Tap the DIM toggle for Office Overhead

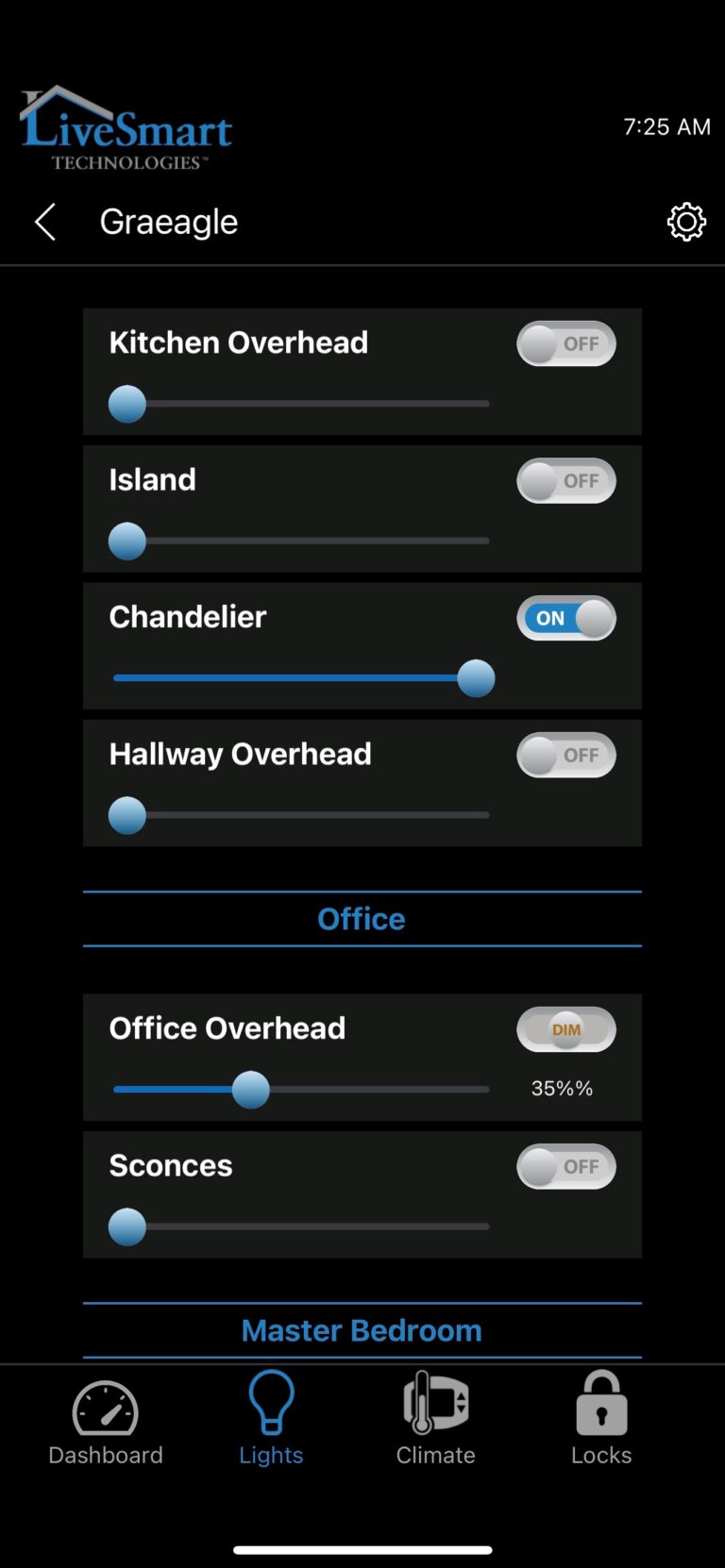[565, 1029]
